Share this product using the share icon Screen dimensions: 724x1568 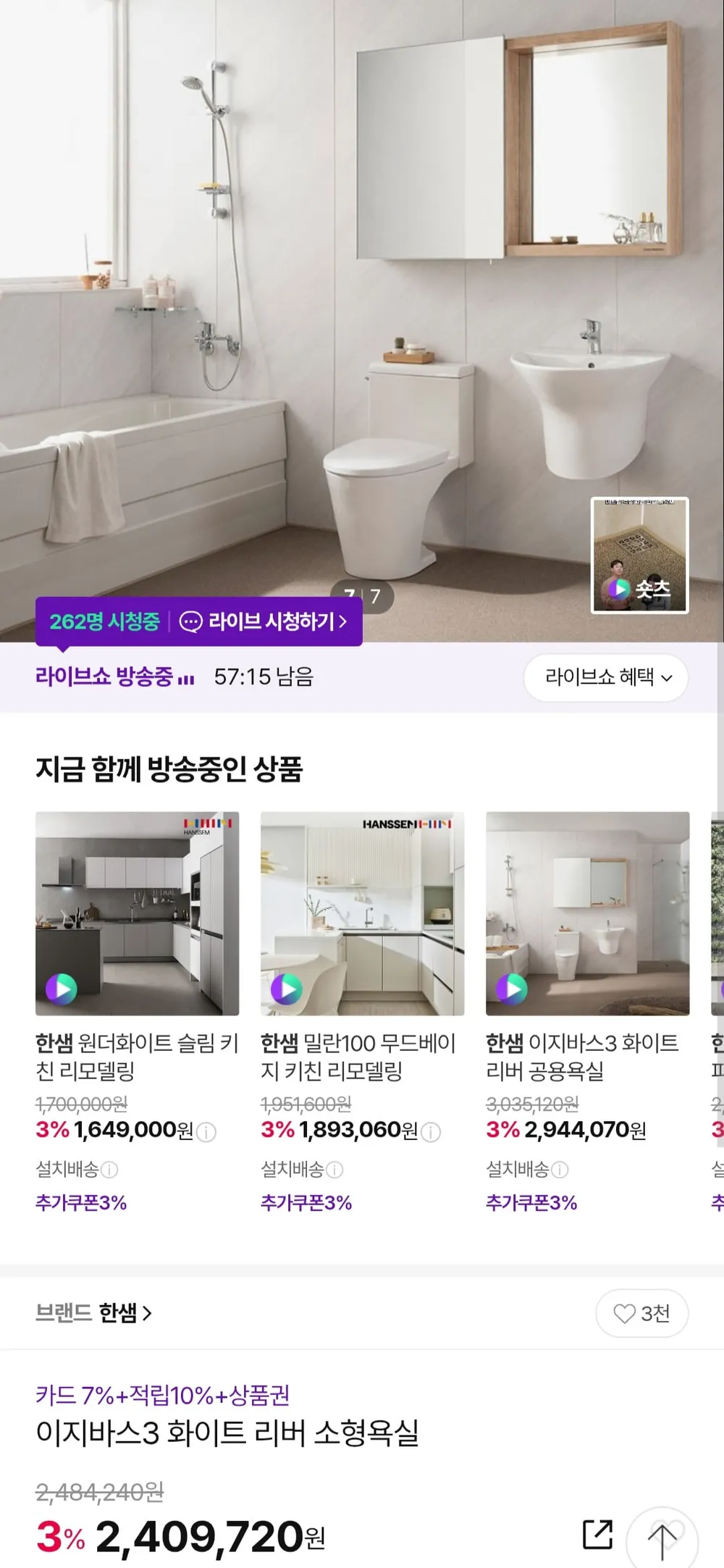[598, 1534]
